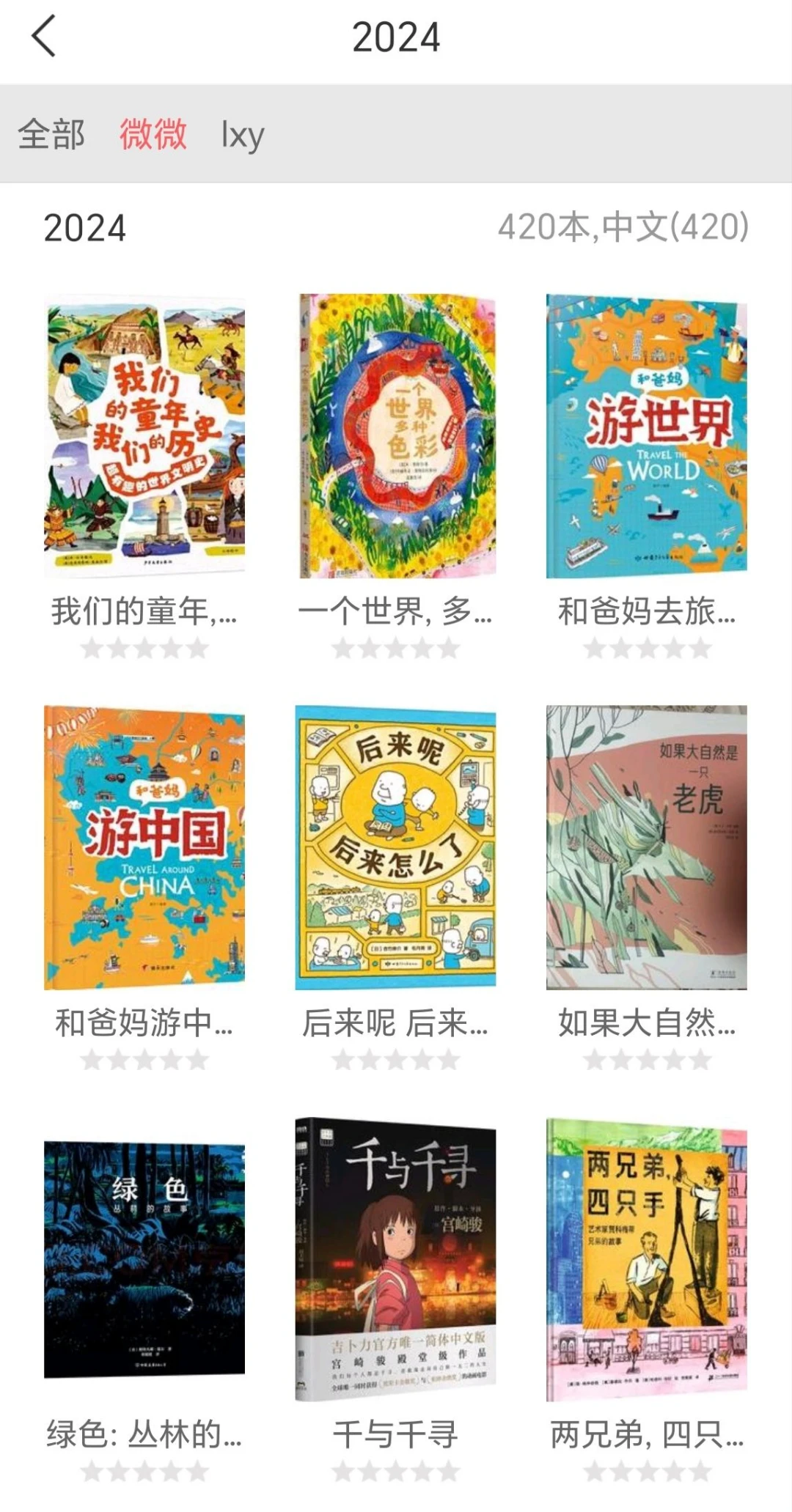Select the 微微 tab
The image size is (792, 1512).
click(153, 134)
